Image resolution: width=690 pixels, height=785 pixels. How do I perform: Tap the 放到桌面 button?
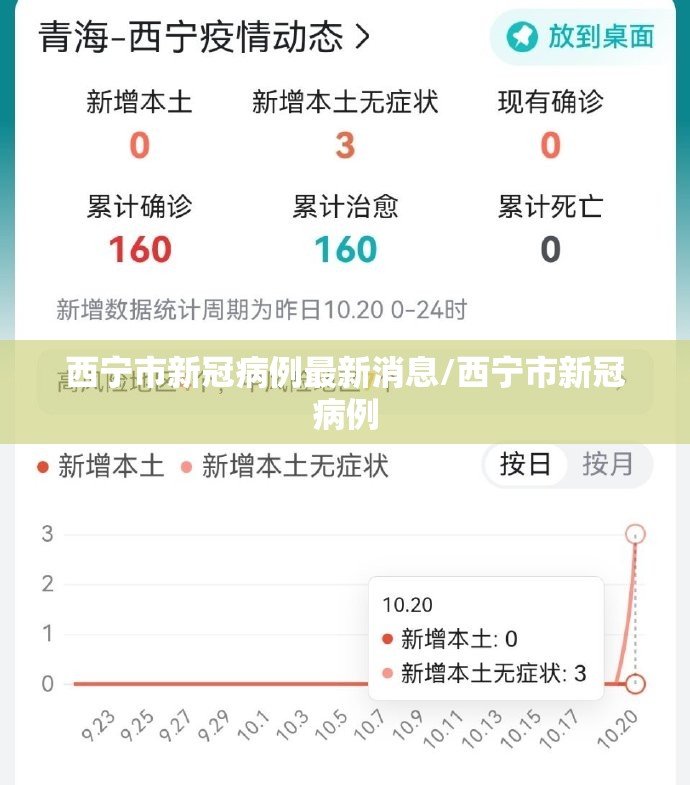(580, 38)
